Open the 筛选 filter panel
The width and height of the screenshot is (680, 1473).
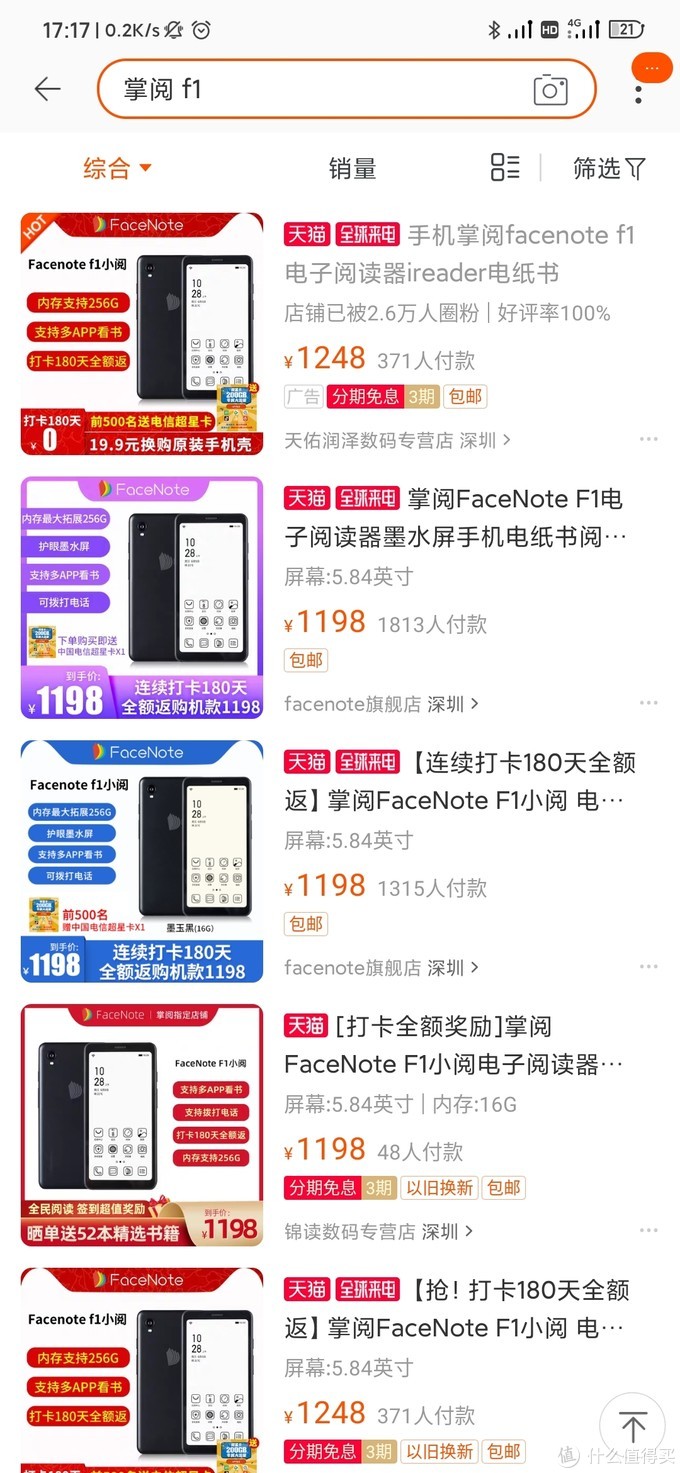point(609,168)
